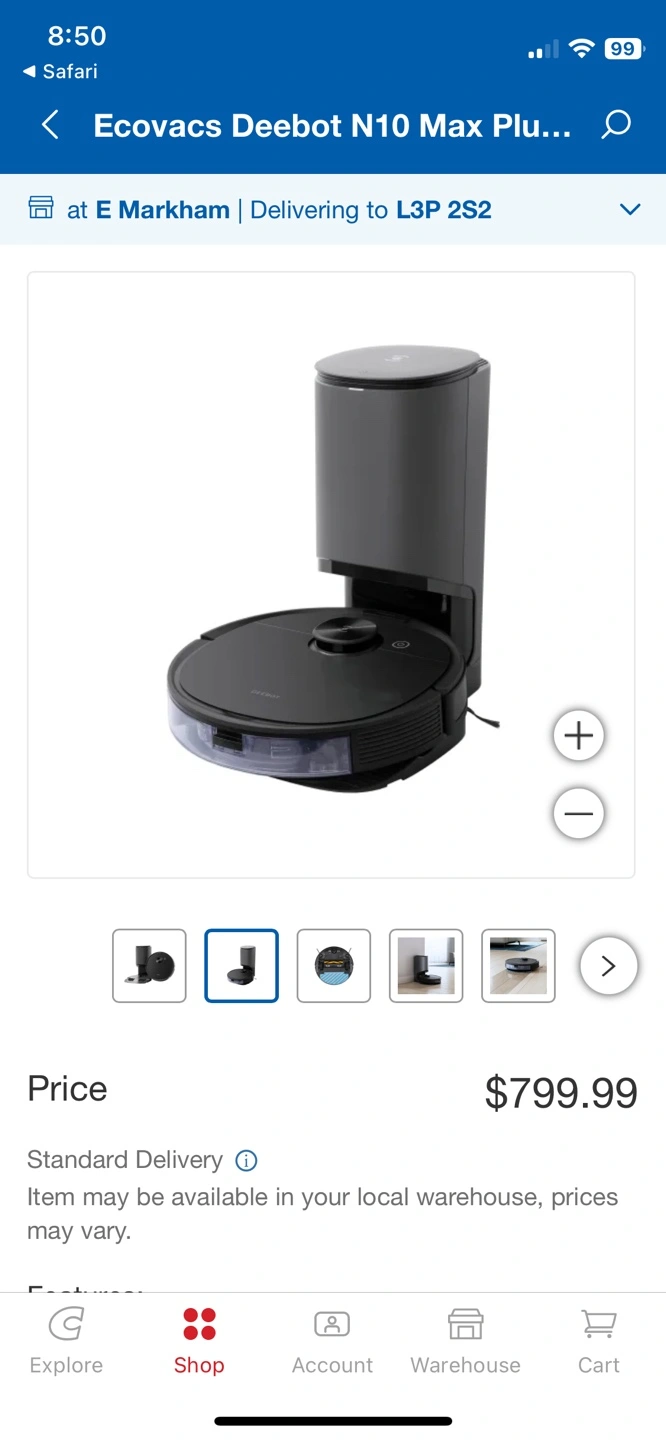This screenshot has width=666, height=1440.
Task: Show next thumbnails with the arrow button
Action: click(608, 966)
